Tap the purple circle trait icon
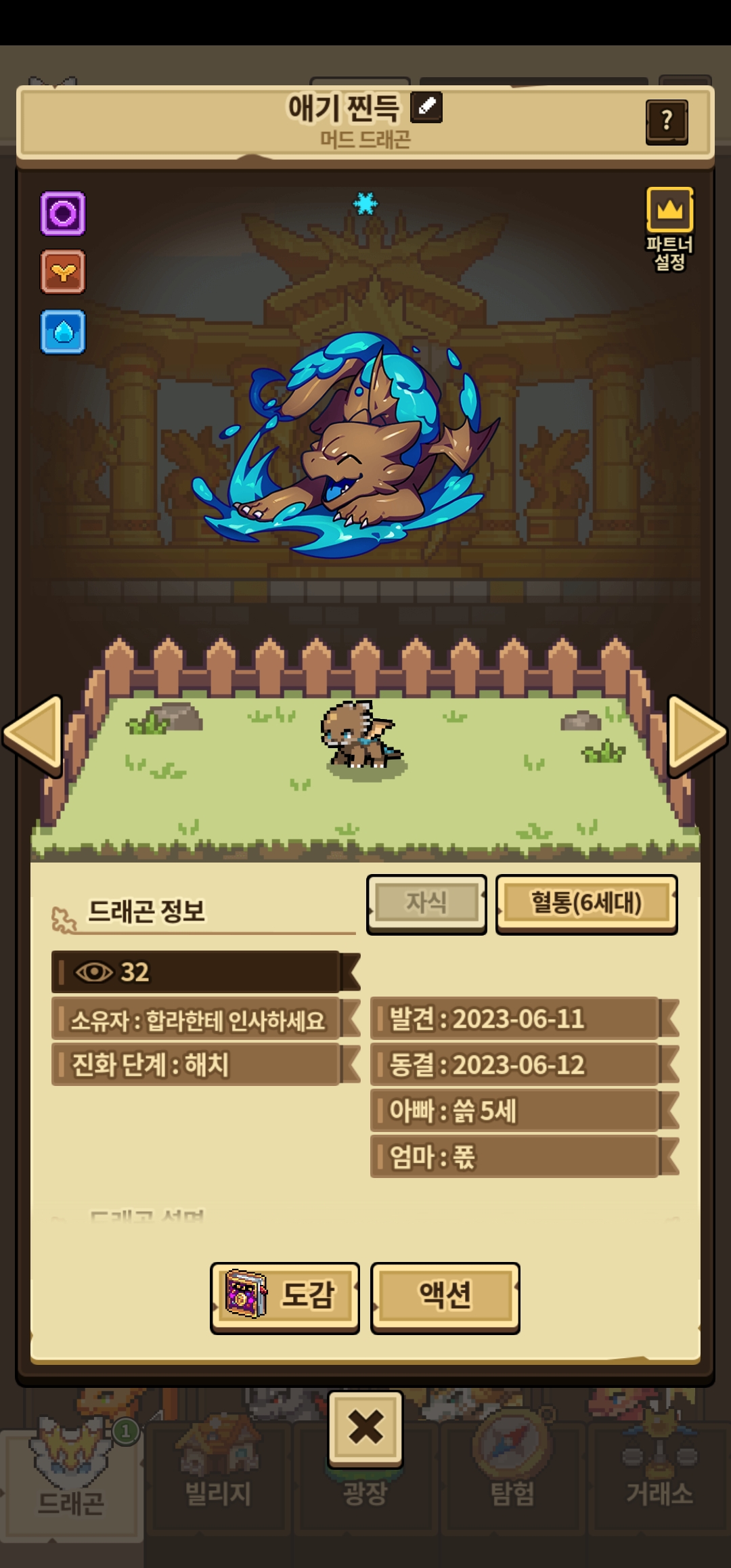This screenshot has height=1568, width=731. (63, 214)
